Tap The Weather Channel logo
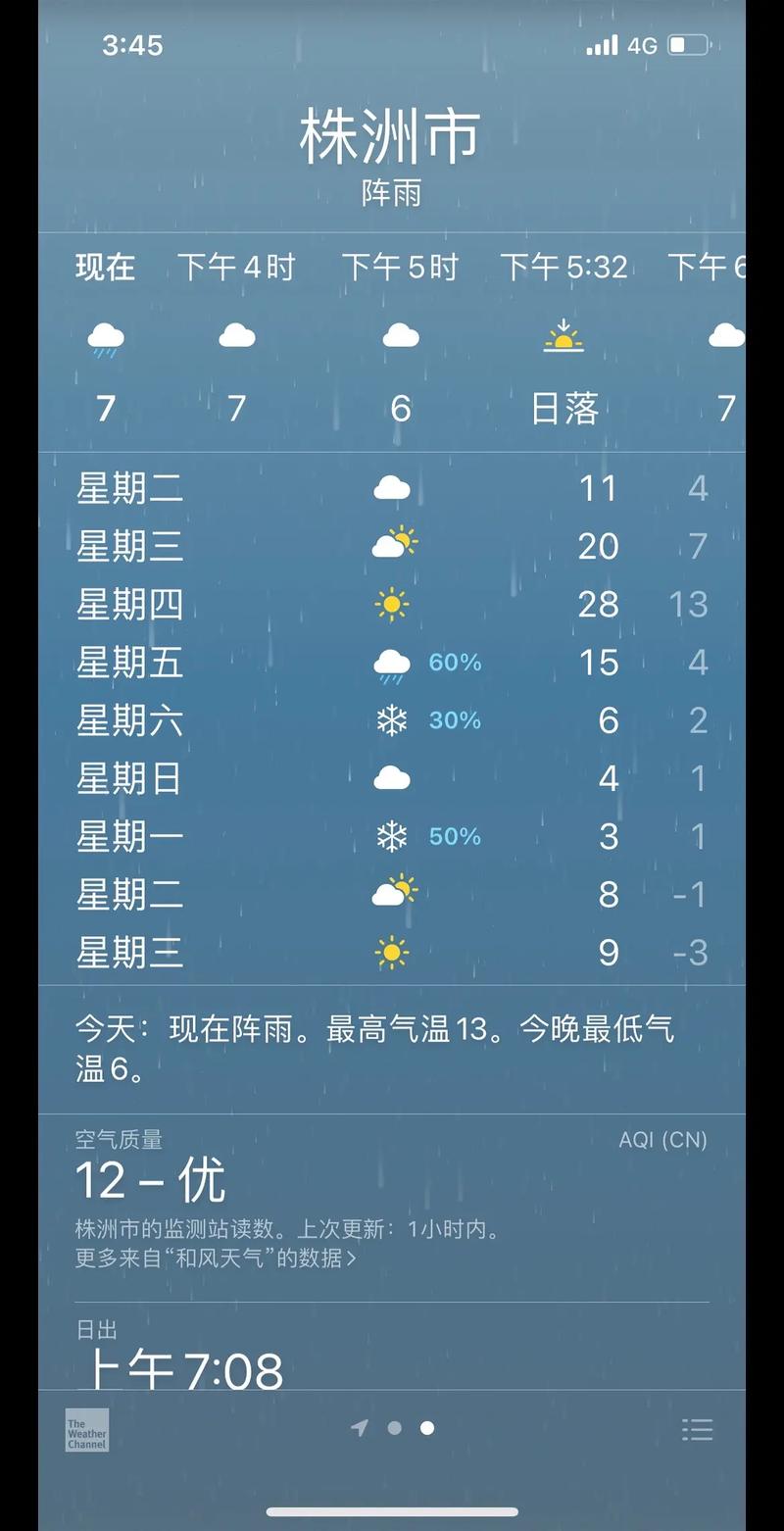784x1531 pixels. [85, 1432]
